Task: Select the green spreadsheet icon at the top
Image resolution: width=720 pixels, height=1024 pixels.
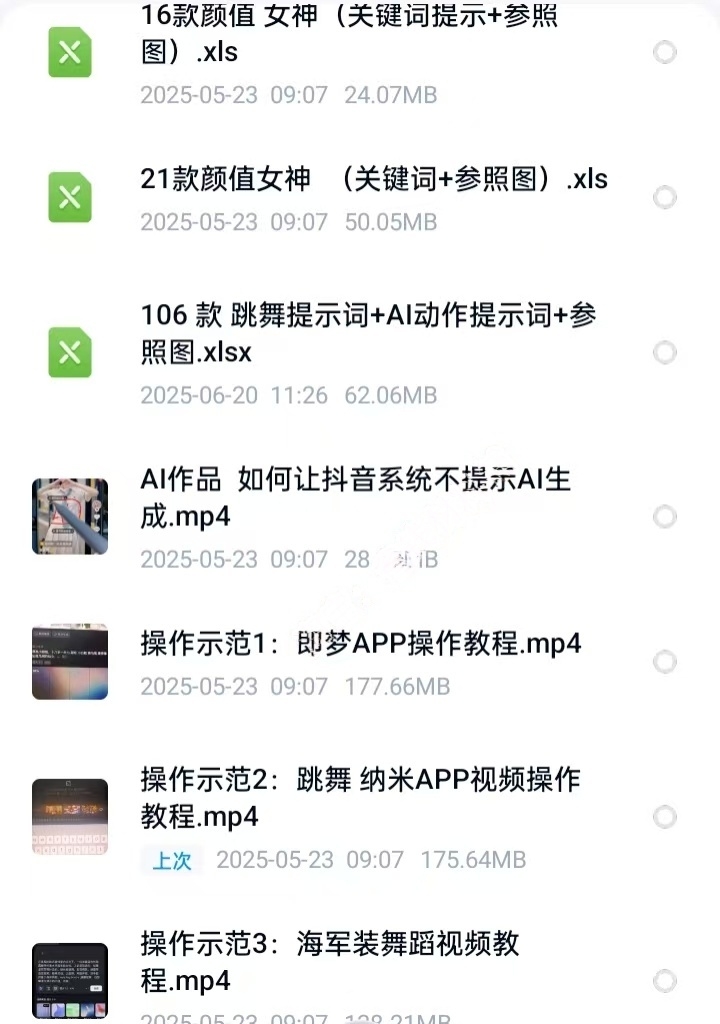Action: [x=69, y=51]
